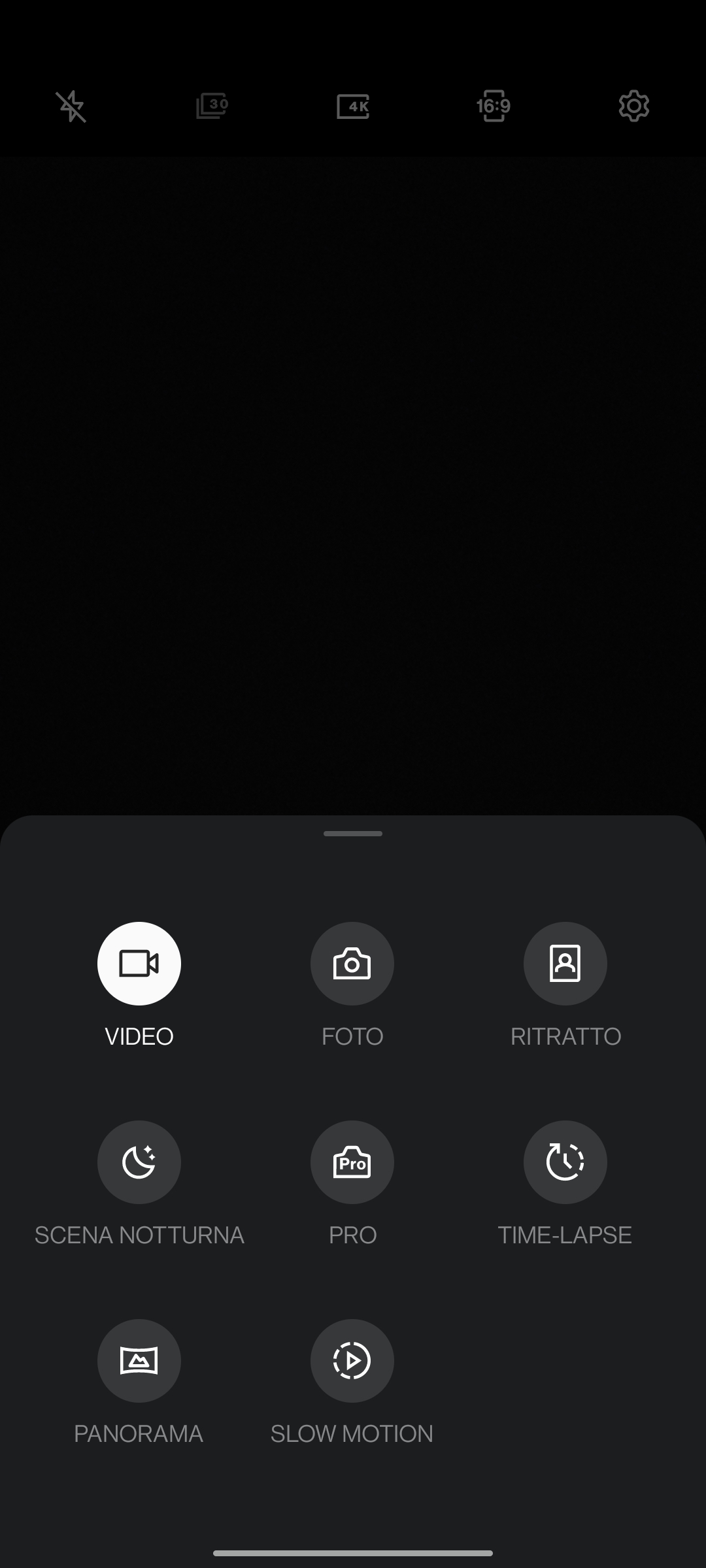Change the 16:9 aspect ratio
Screen dimensions: 706x1568
pos(494,106)
